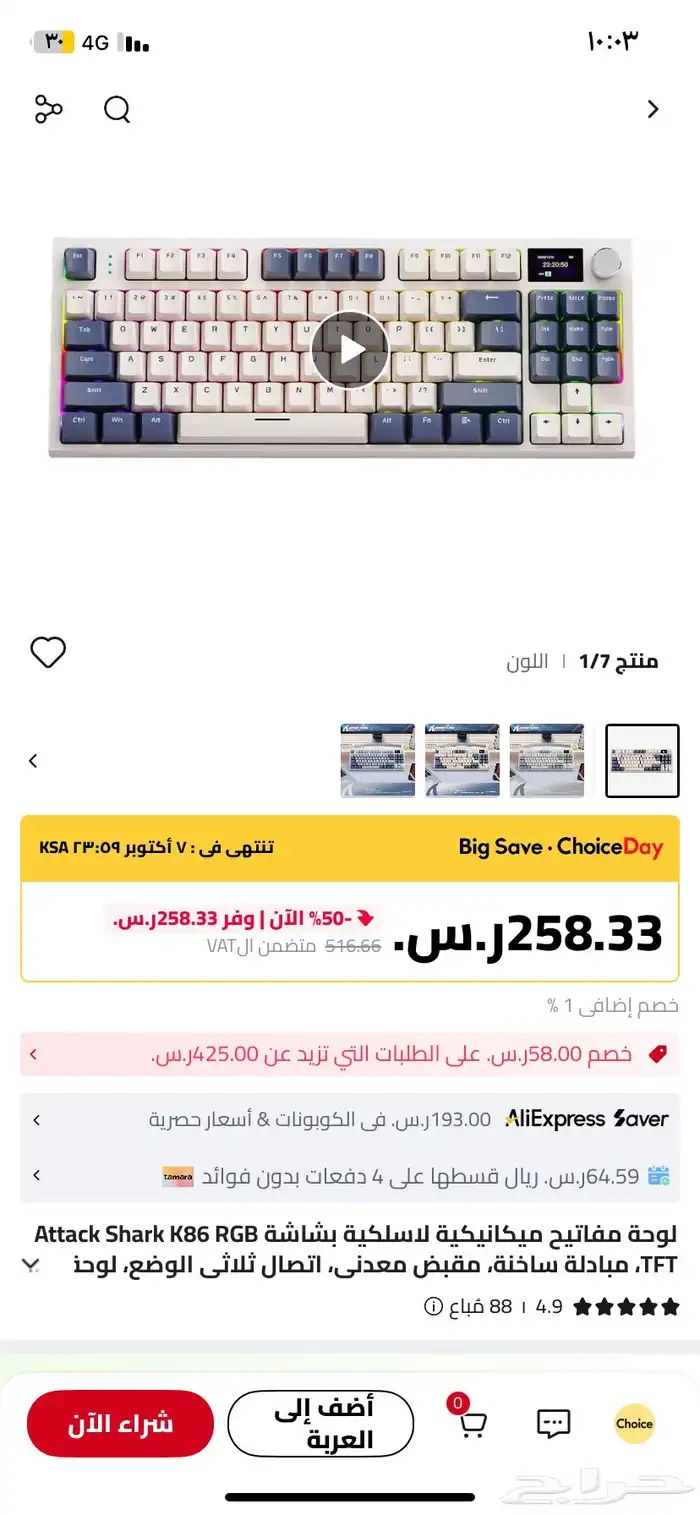700x1515 pixels.
Task: Play the keyboard product video
Action: tap(350, 350)
